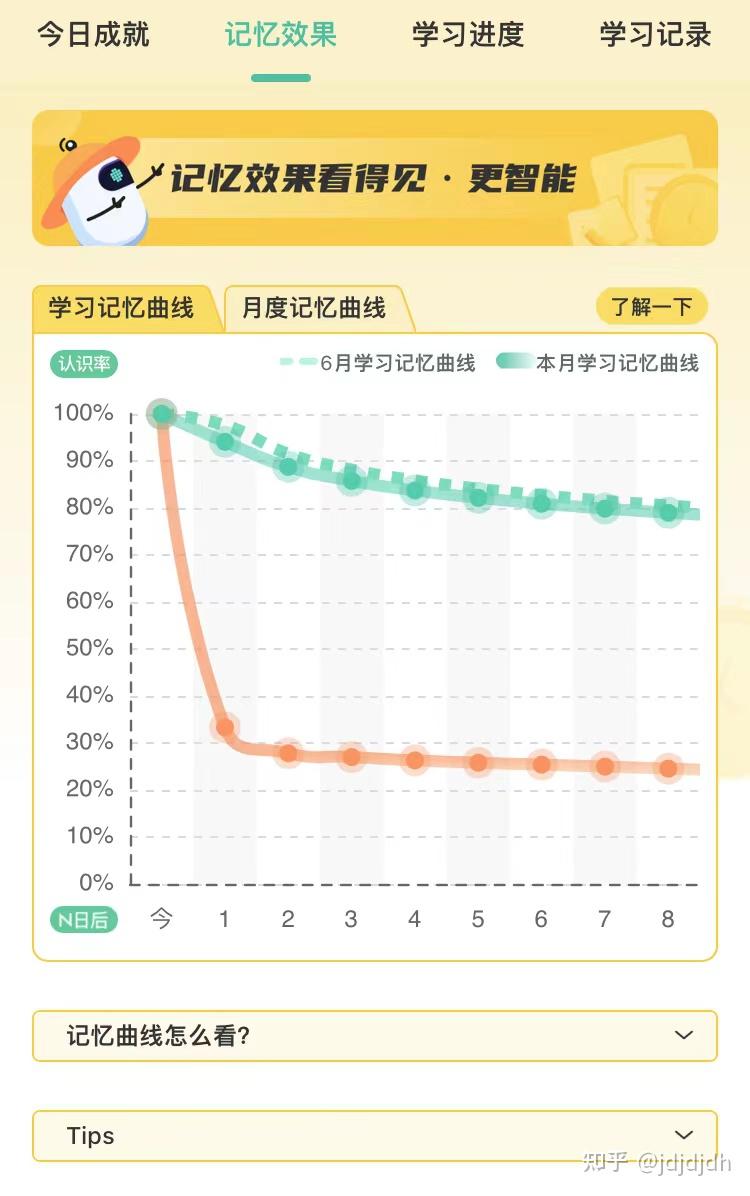This screenshot has height=1196, width=750.
Task: Click the chevron on the Tips panel
Action: (682, 1135)
